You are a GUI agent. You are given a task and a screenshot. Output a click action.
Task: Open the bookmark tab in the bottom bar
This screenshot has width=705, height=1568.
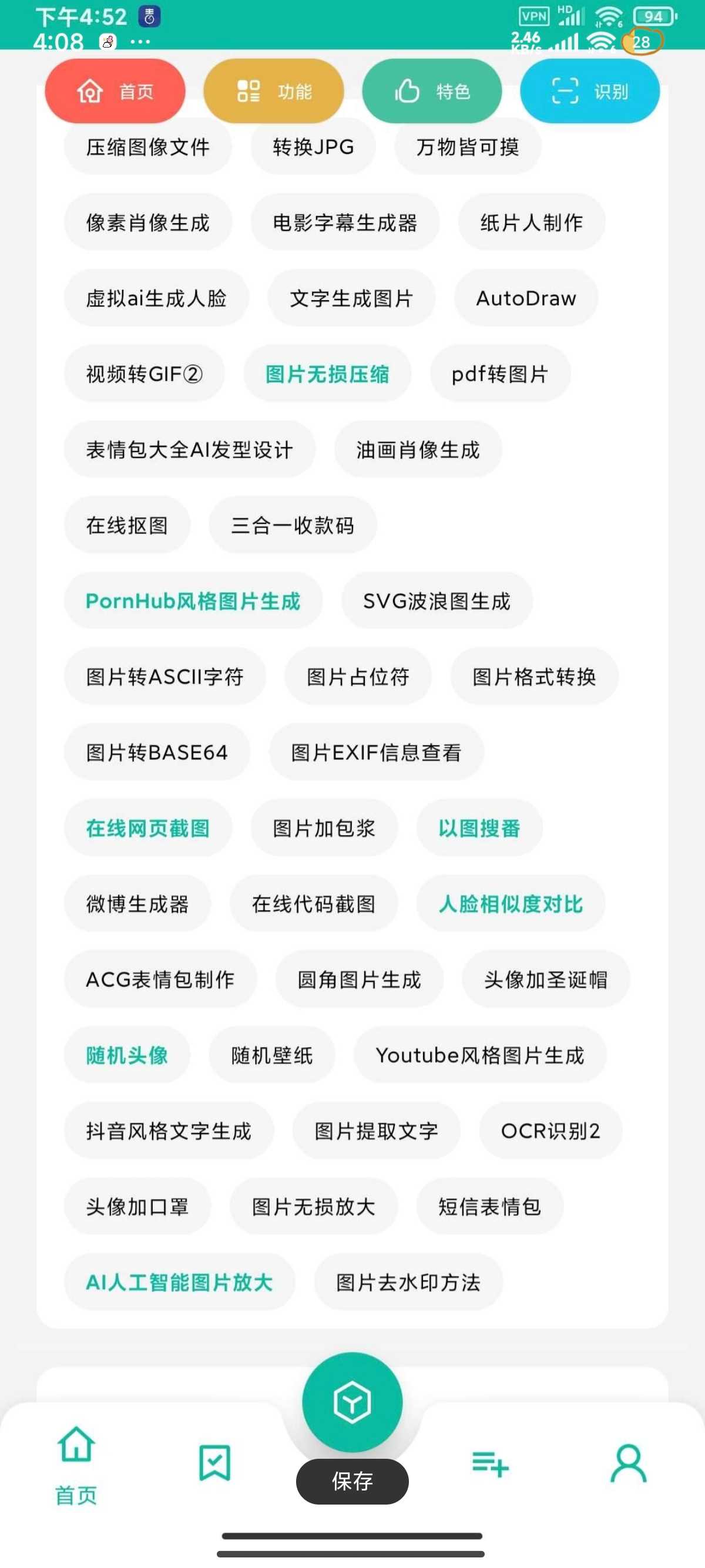click(x=214, y=1462)
